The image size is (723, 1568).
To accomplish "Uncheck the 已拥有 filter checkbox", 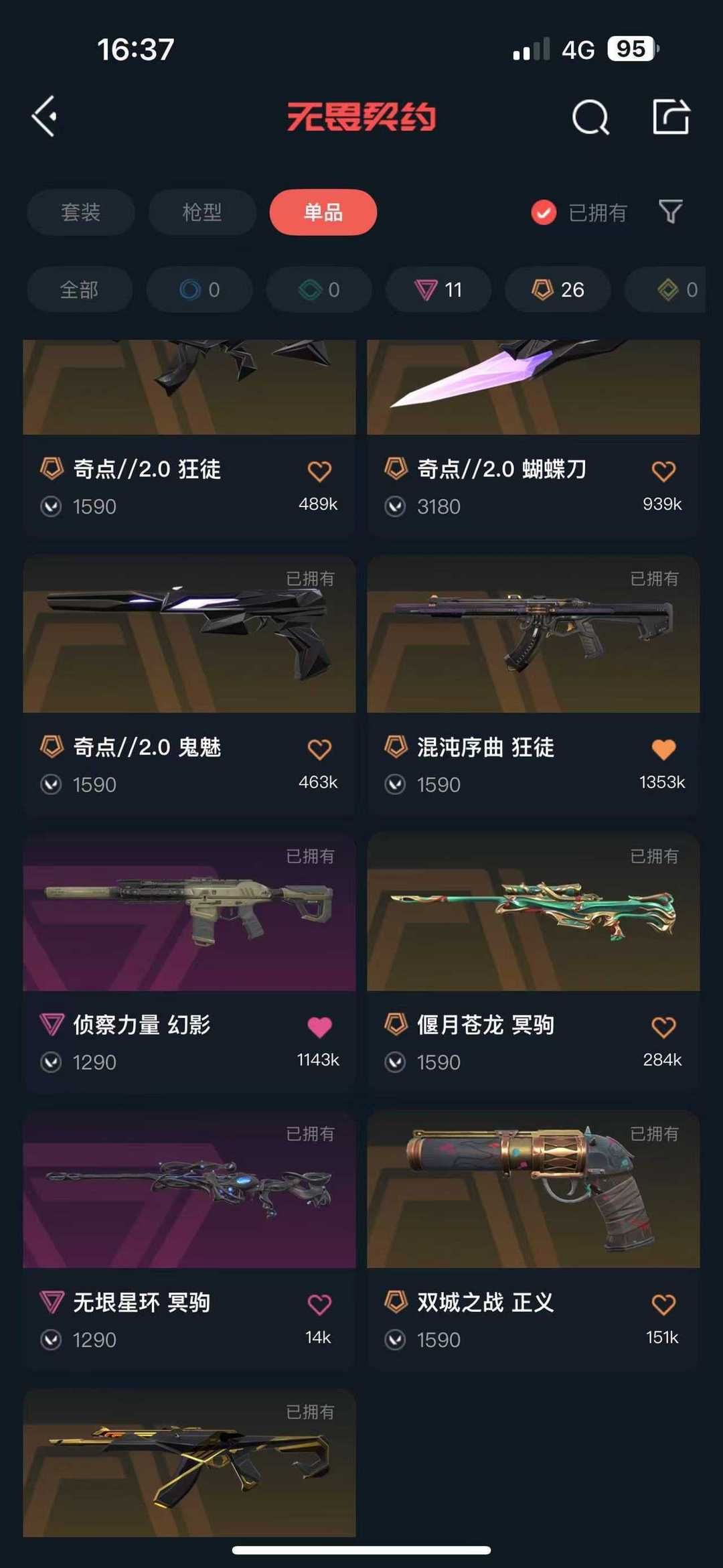I will tap(544, 213).
